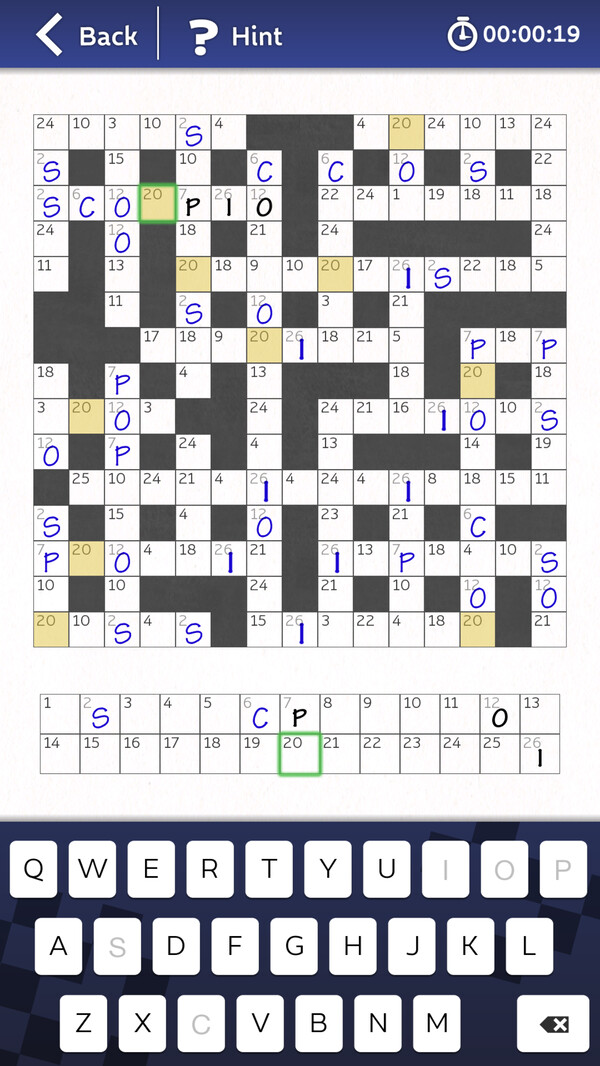Type the letter R on the keyboard
Screen dimensions: 600x1066
(x=210, y=869)
